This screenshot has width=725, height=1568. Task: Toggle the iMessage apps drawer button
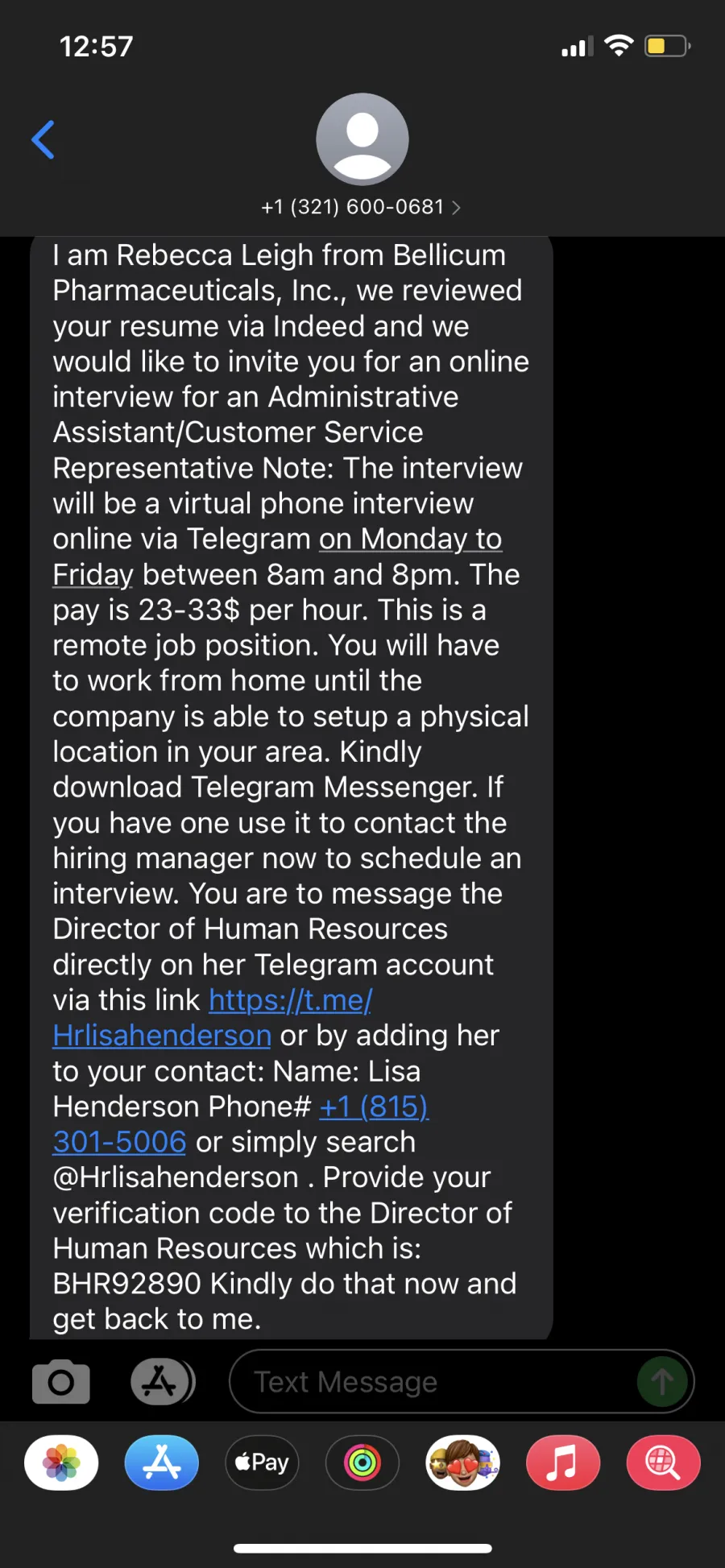tap(162, 1382)
